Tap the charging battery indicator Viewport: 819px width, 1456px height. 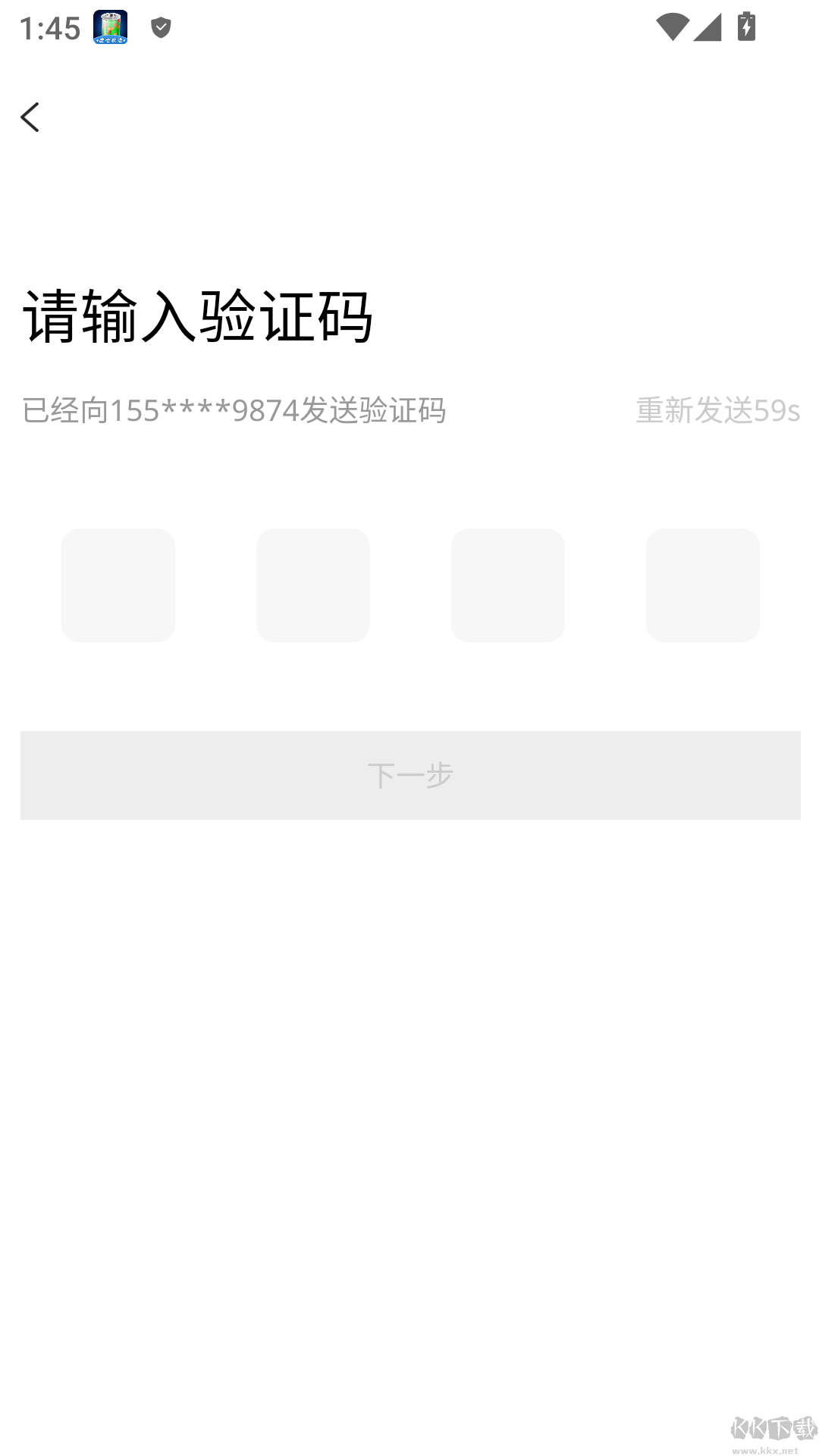(x=745, y=28)
